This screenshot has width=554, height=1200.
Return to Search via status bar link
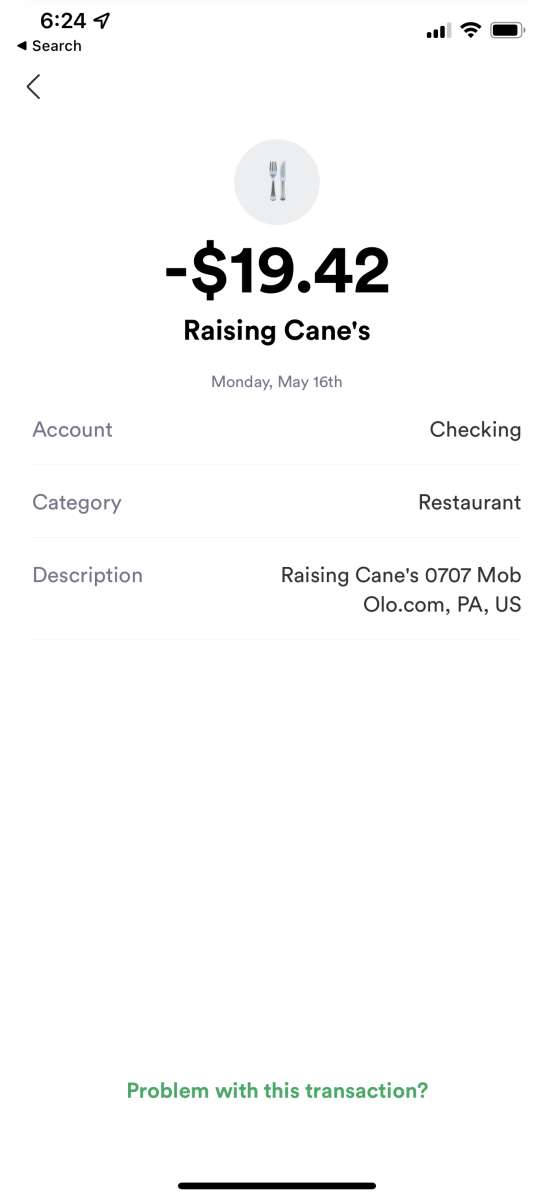tap(49, 46)
